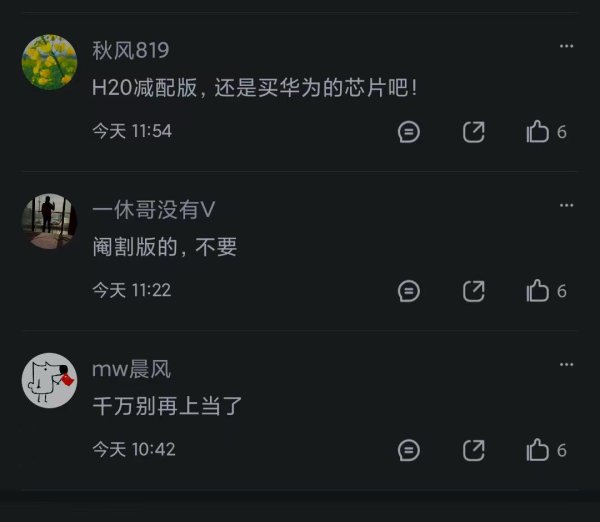Viewport: 600px width, 522px height.
Task: Reply to mw晨风's comment
Action: coord(408,450)
